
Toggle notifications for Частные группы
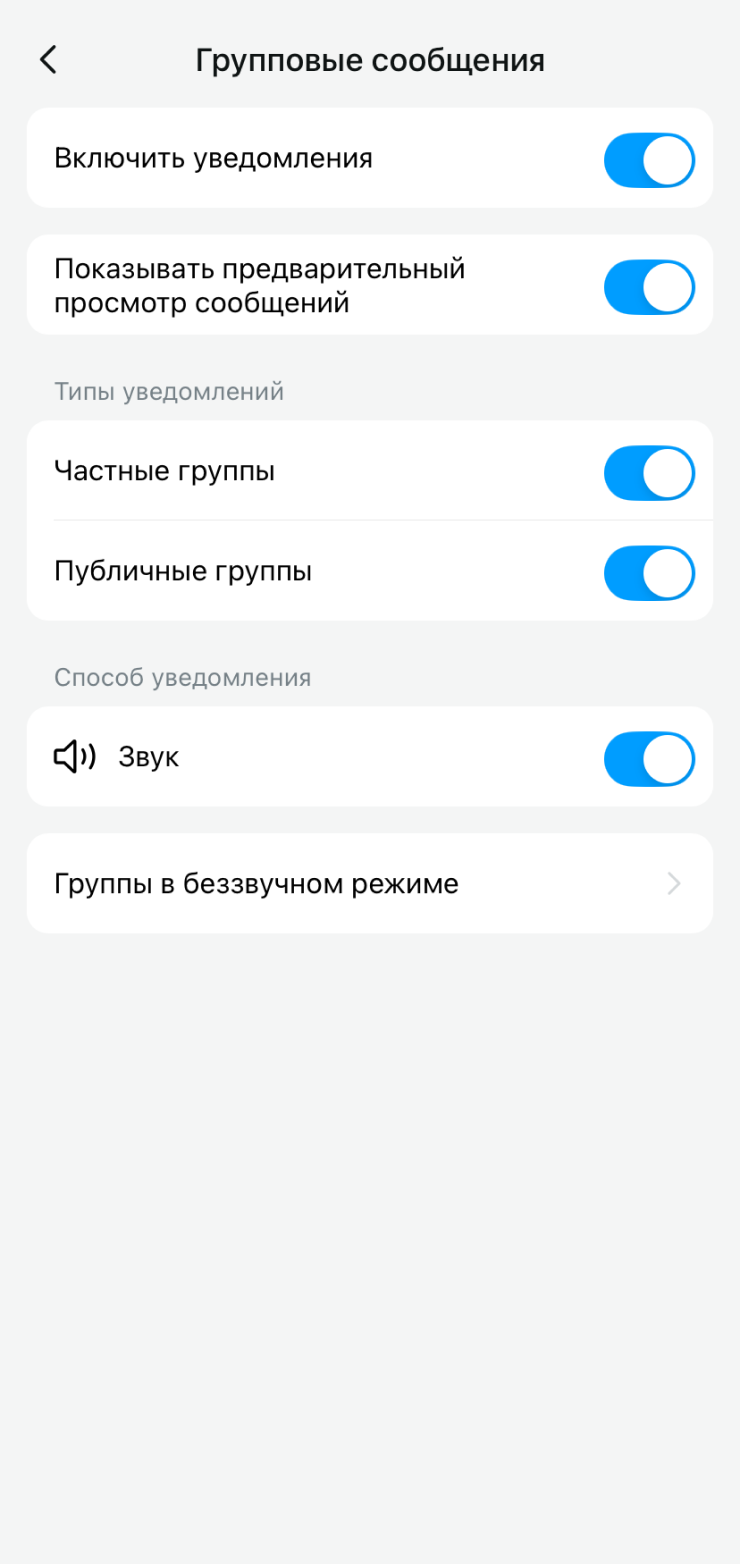648,472
